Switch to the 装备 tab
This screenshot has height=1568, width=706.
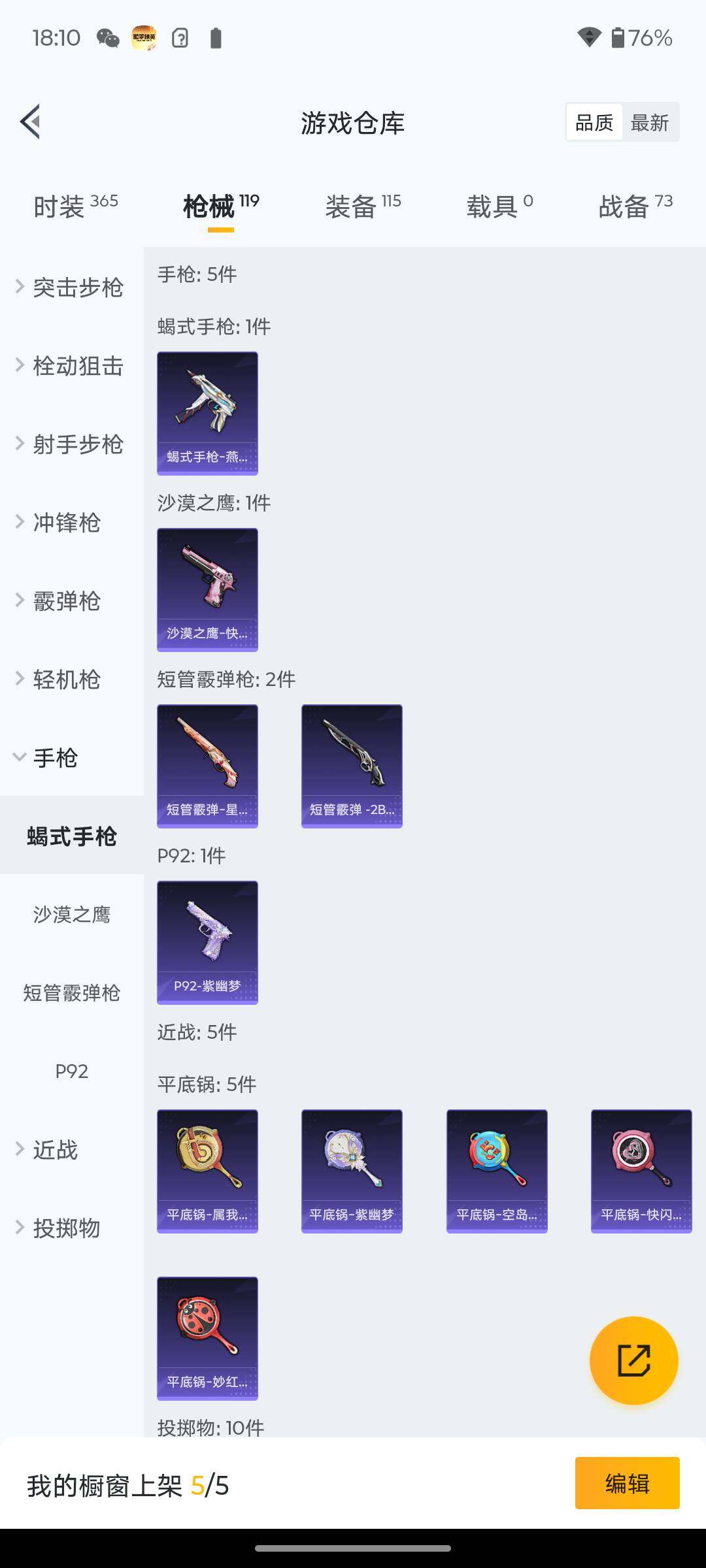(x=363, y=206)
